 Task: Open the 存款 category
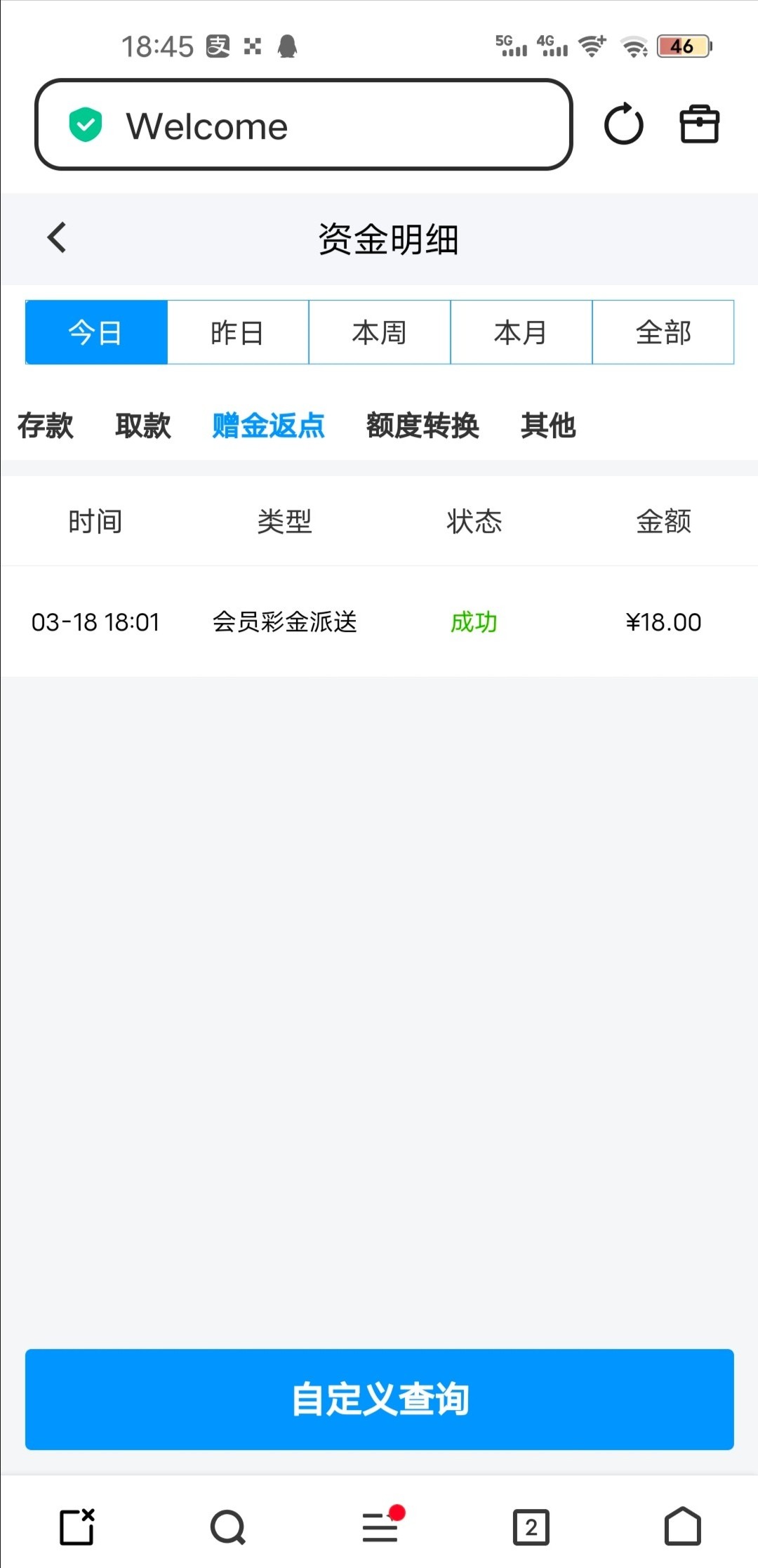[46, 426]
